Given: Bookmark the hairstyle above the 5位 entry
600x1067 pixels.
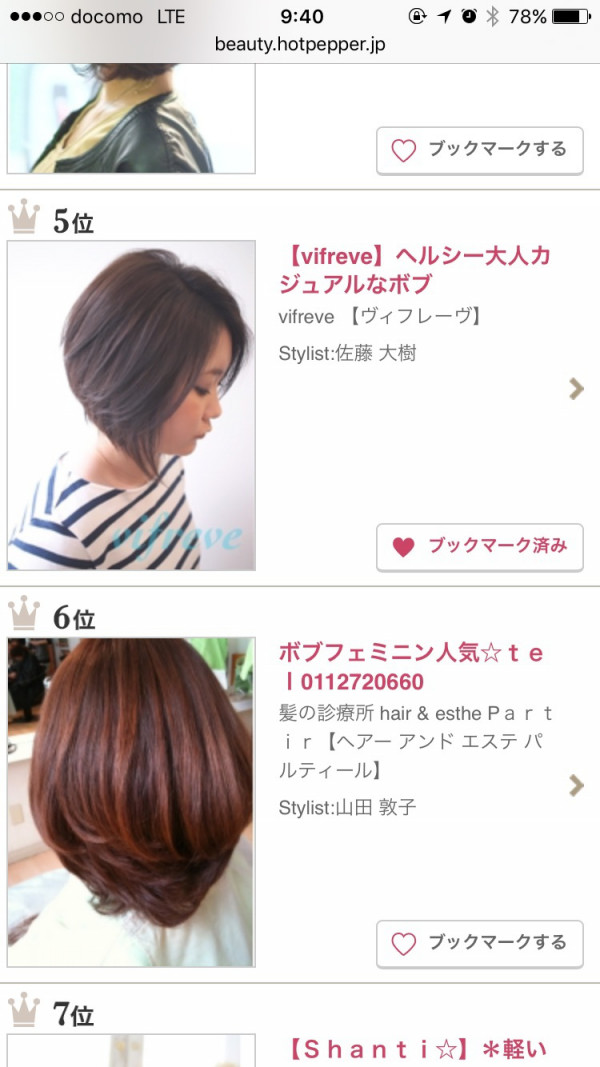Looking at the screenshot, I should pyautogui.click(x=479, y=151).
